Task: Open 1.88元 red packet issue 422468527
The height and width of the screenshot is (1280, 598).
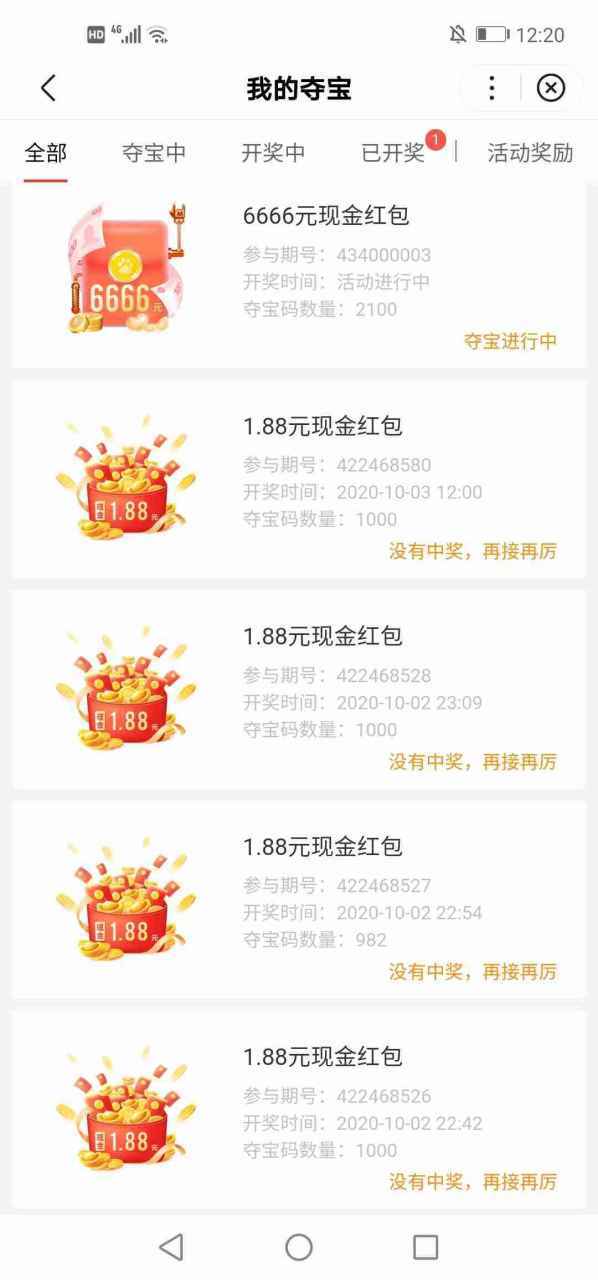Action: tap(299, 899)
